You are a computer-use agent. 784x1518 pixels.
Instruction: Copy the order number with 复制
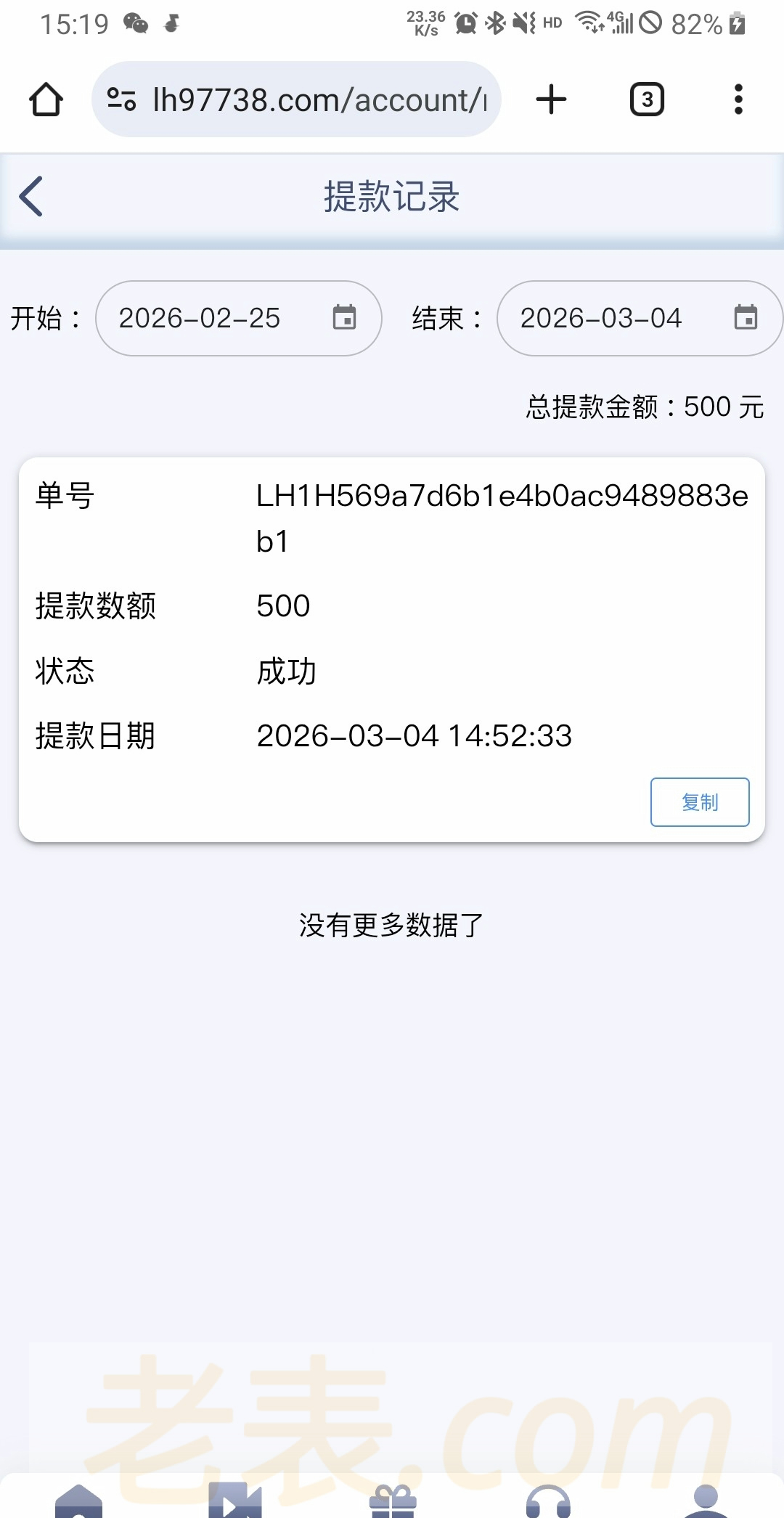click(699, 802)
